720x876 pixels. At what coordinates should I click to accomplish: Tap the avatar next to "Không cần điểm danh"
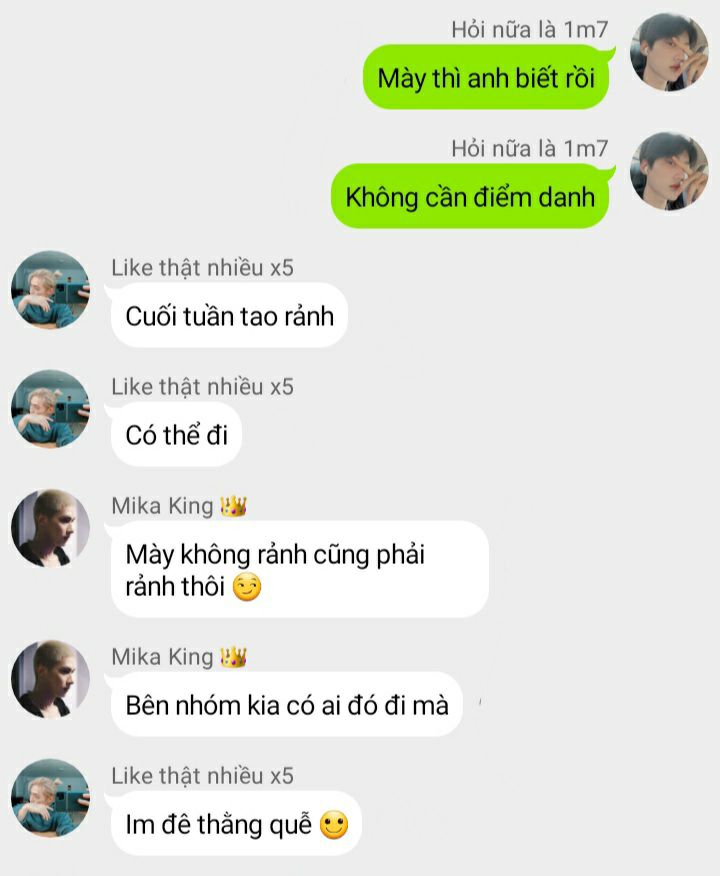(x=669, y=171)
